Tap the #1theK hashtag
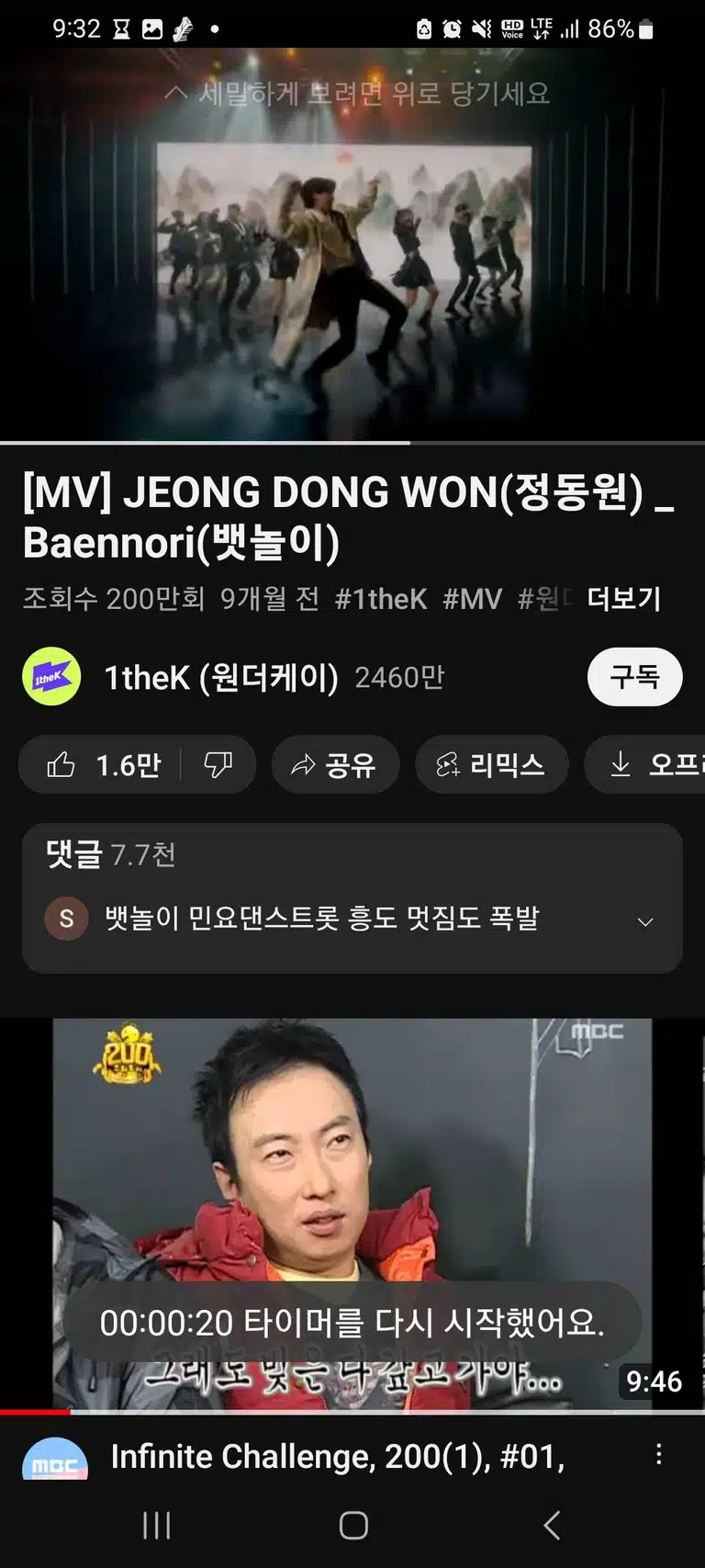 [x=381, y=599]
